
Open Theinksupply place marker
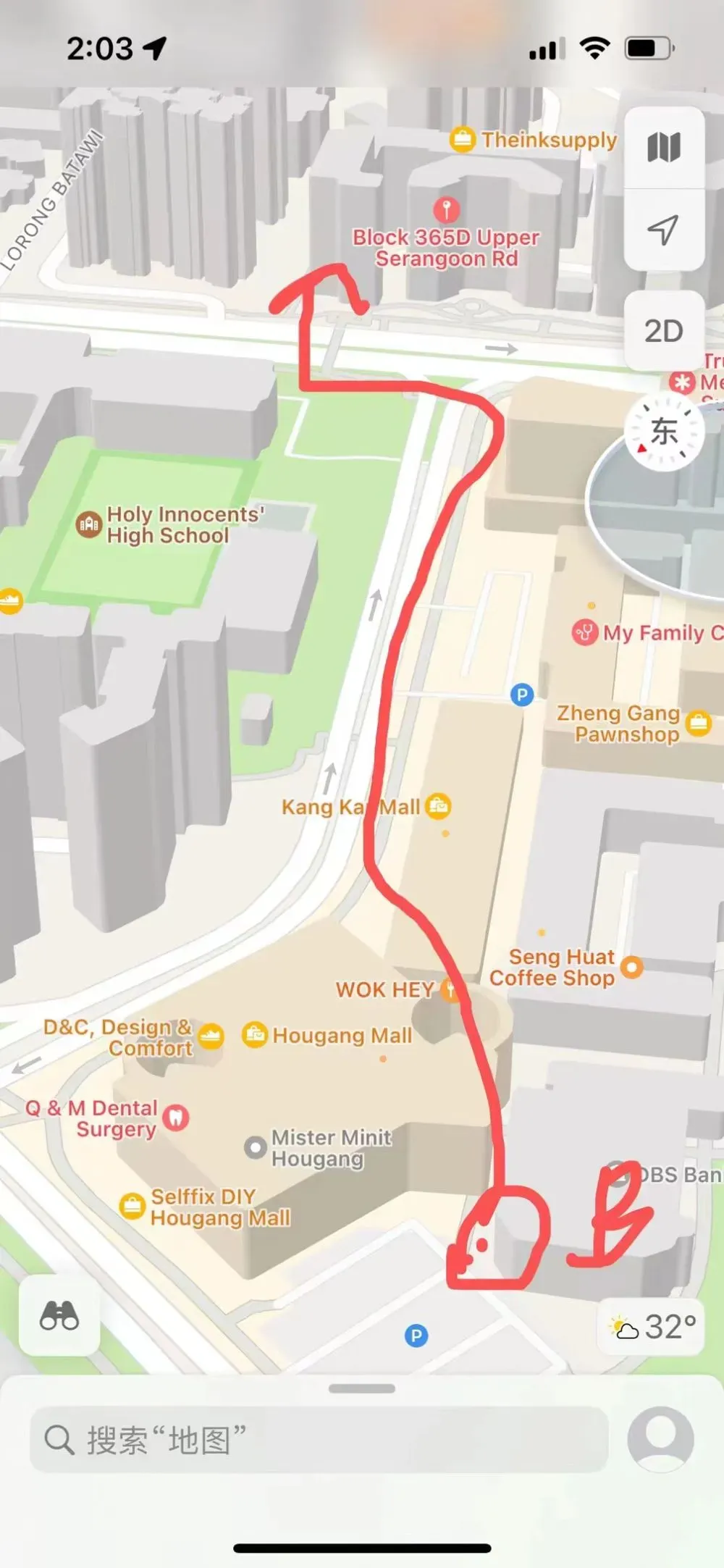(x=462, y=138)
